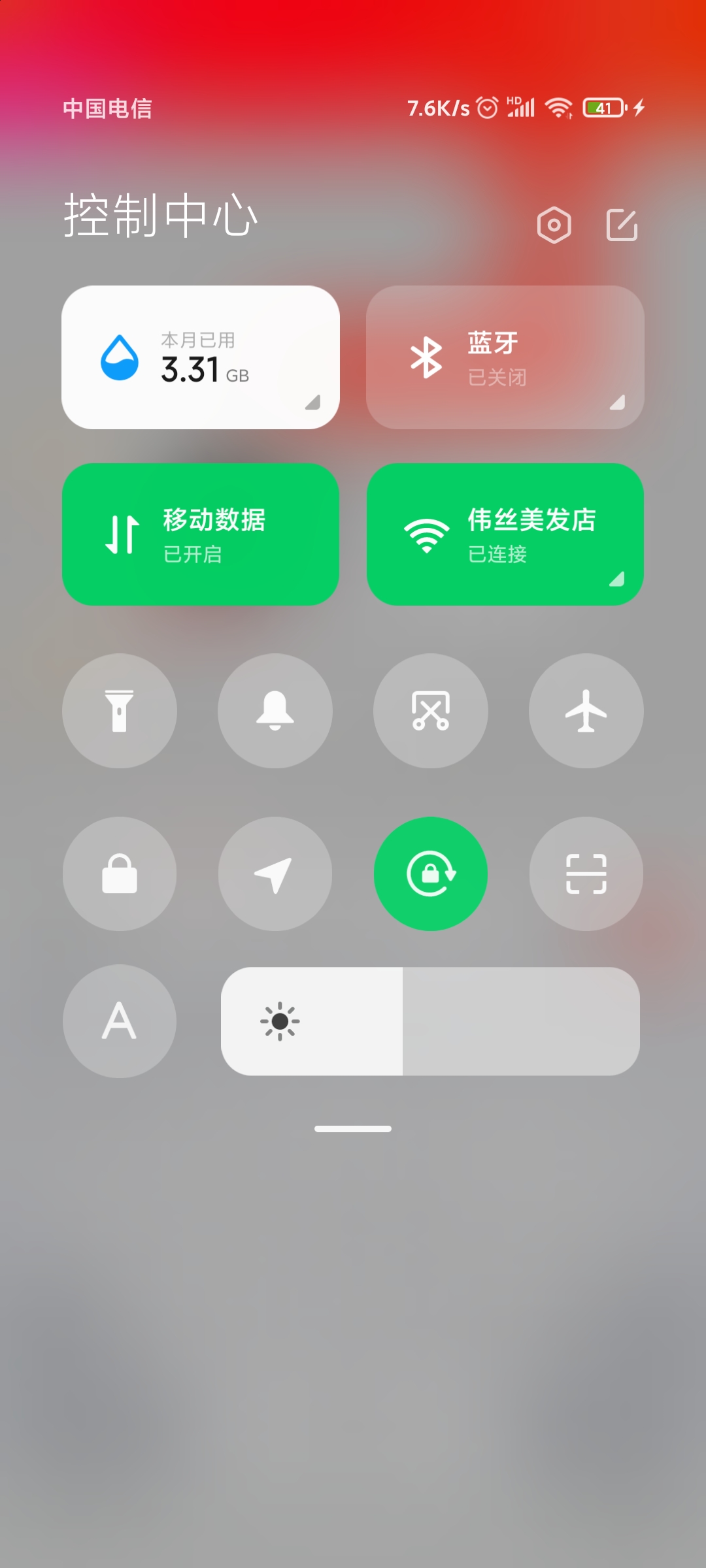706x1568 pixels.
Task: Open settings via the hexagon gear icon
Action: [554, 225]
